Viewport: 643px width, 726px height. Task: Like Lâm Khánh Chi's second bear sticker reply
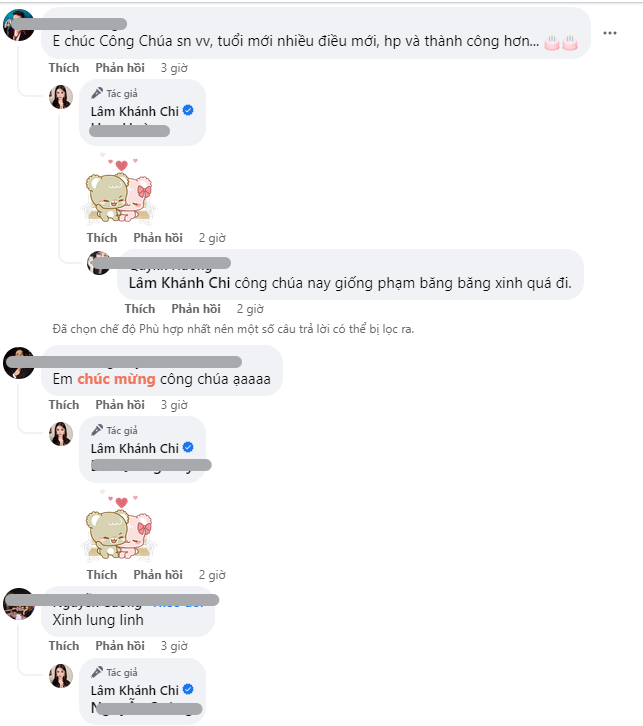pyautogui.click(x=102, y=575)
